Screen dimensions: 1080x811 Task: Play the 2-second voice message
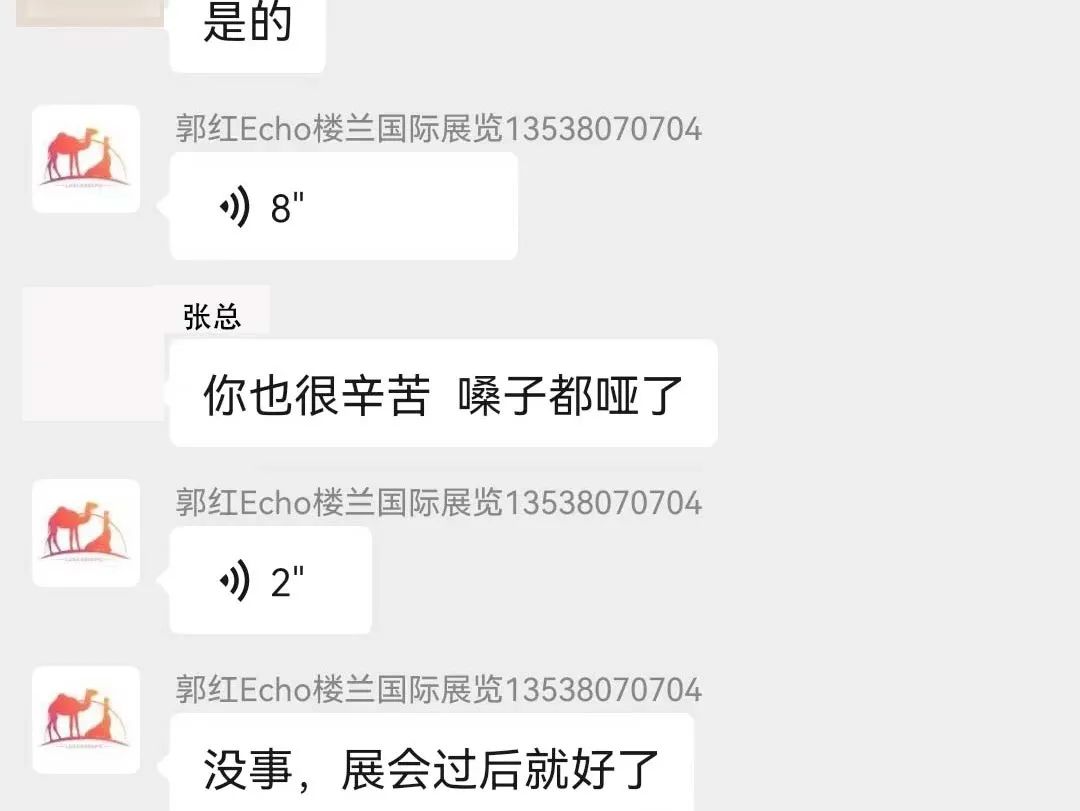(270, 580)
